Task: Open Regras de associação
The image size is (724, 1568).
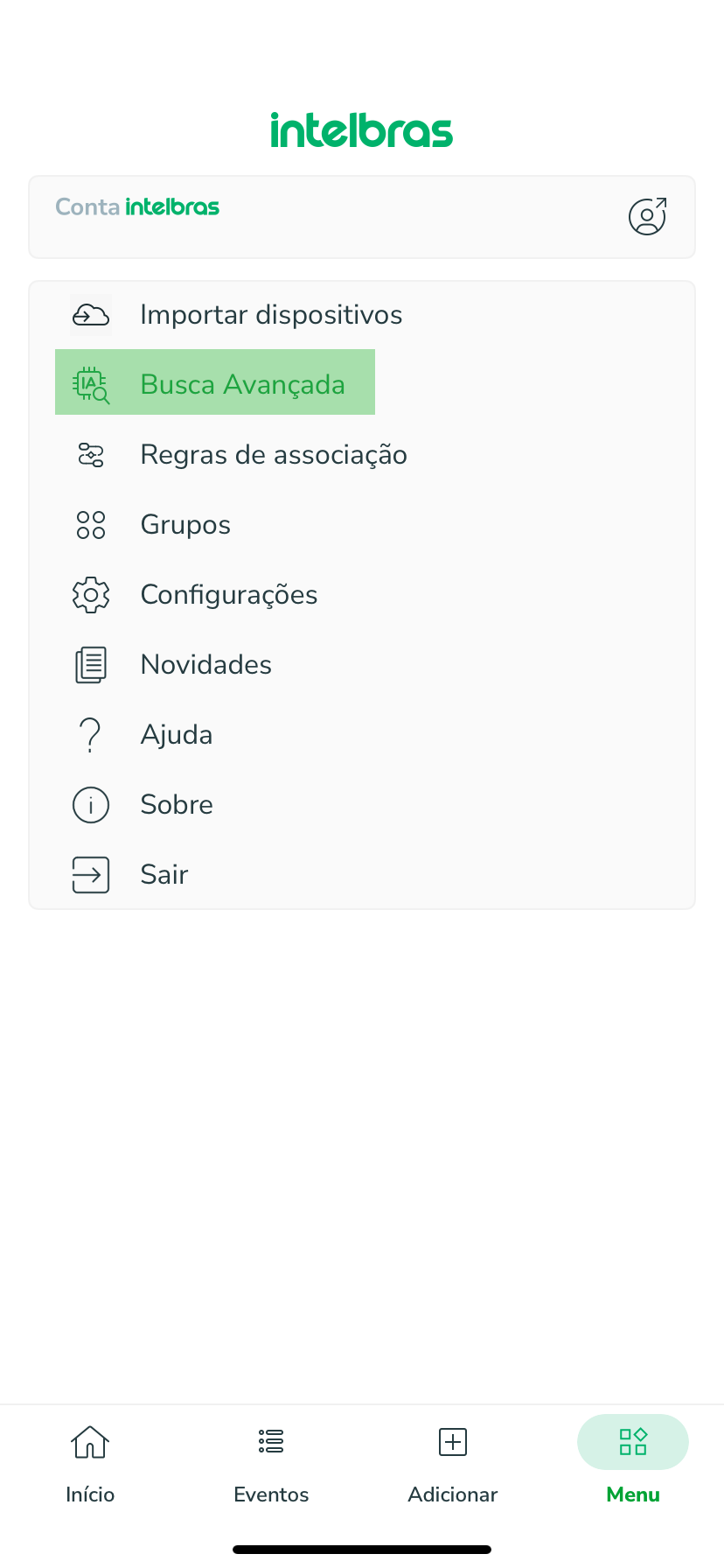Action: click(x=362, y=455)
